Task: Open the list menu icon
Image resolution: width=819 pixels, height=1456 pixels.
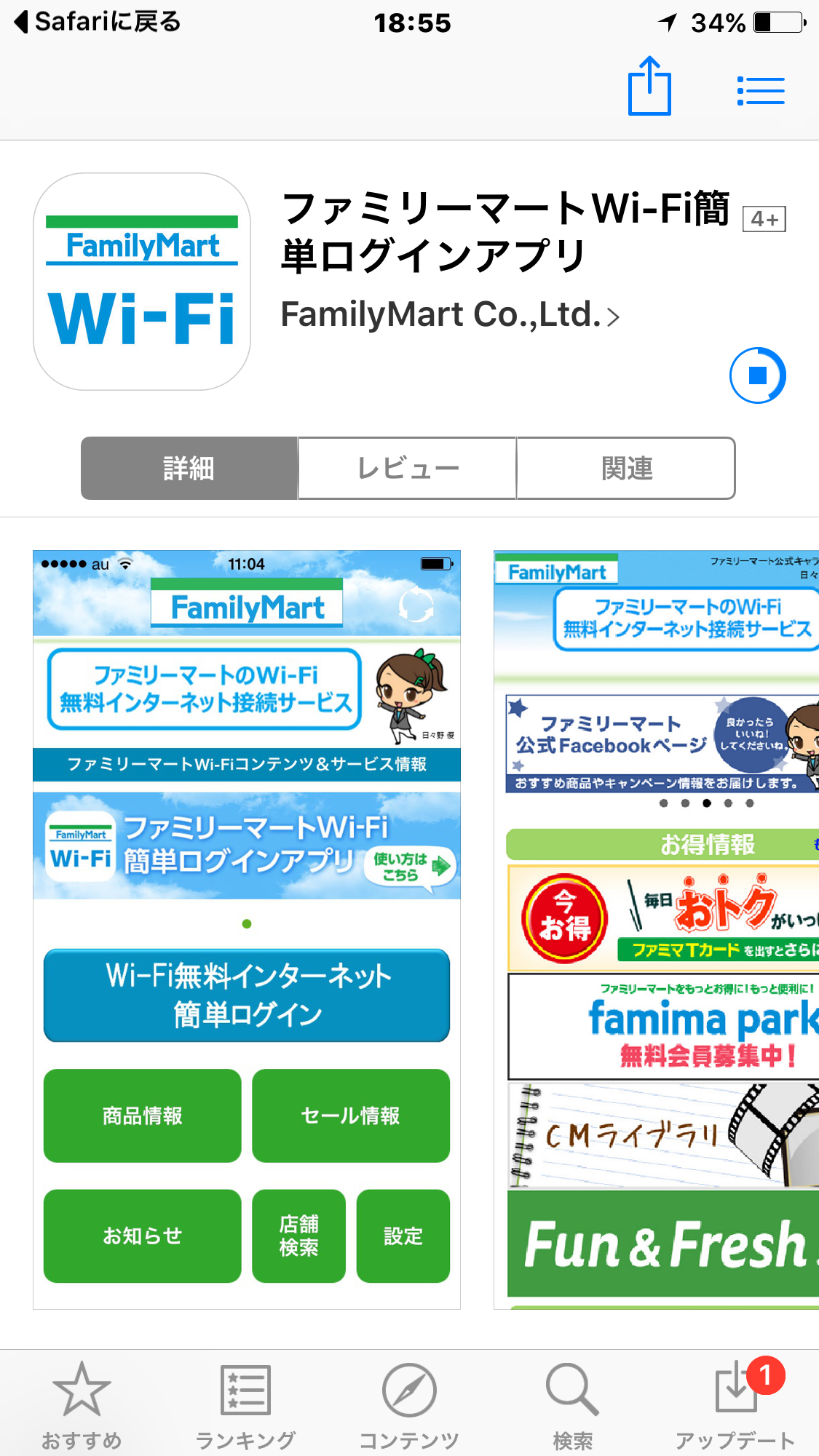Action: coord(760,91)
